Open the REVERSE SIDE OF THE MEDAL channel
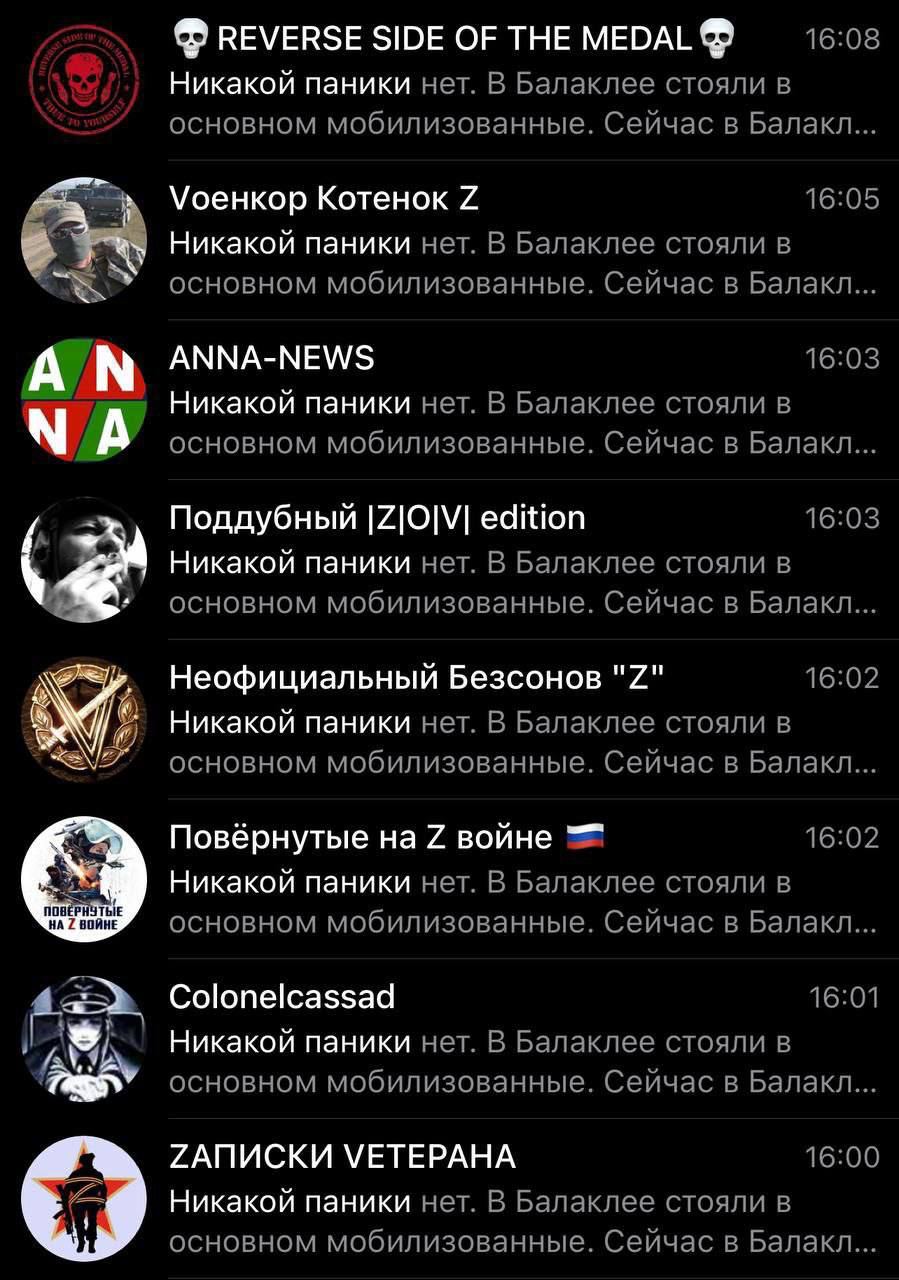 point(450,82)
